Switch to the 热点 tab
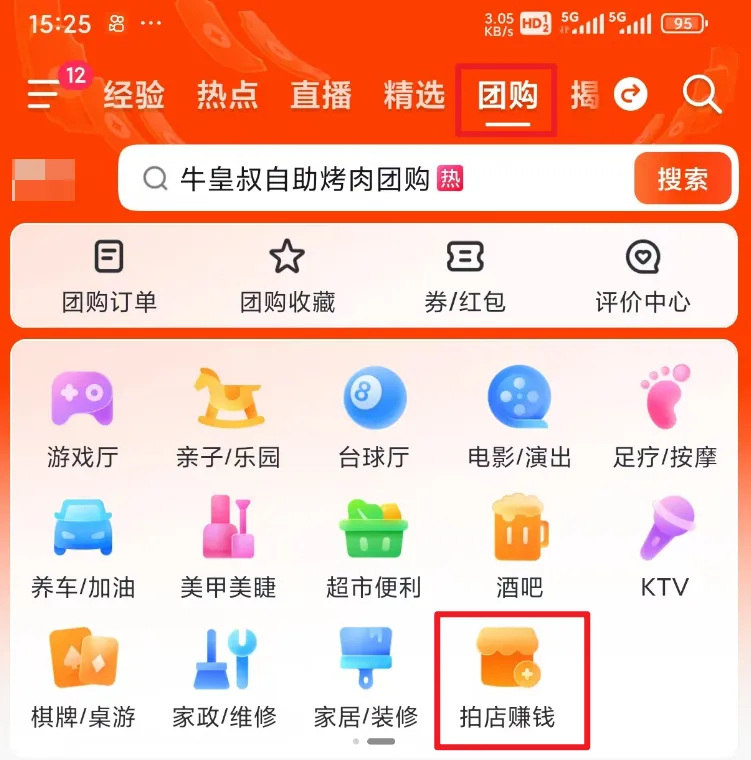 pyautogui.click(x=227, y=96)
